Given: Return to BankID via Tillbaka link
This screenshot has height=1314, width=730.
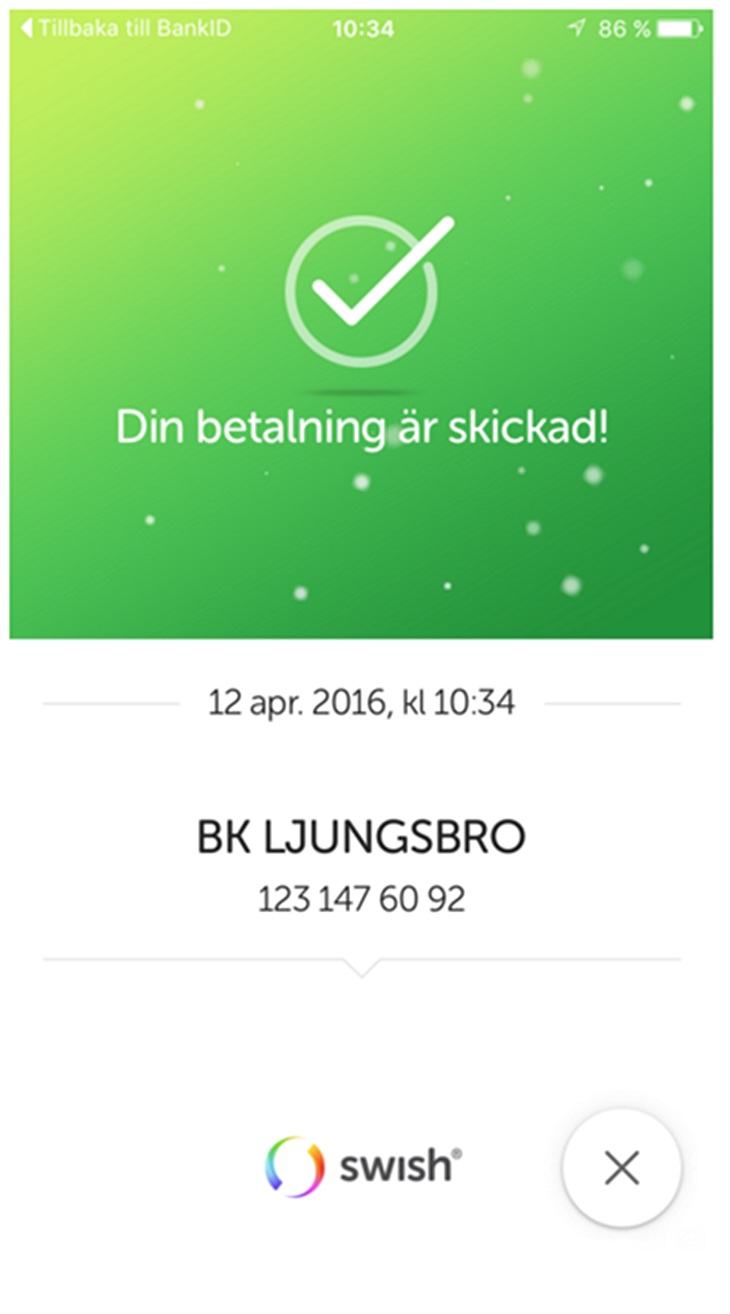Looking at the screenshot, I should pos(125,28).
